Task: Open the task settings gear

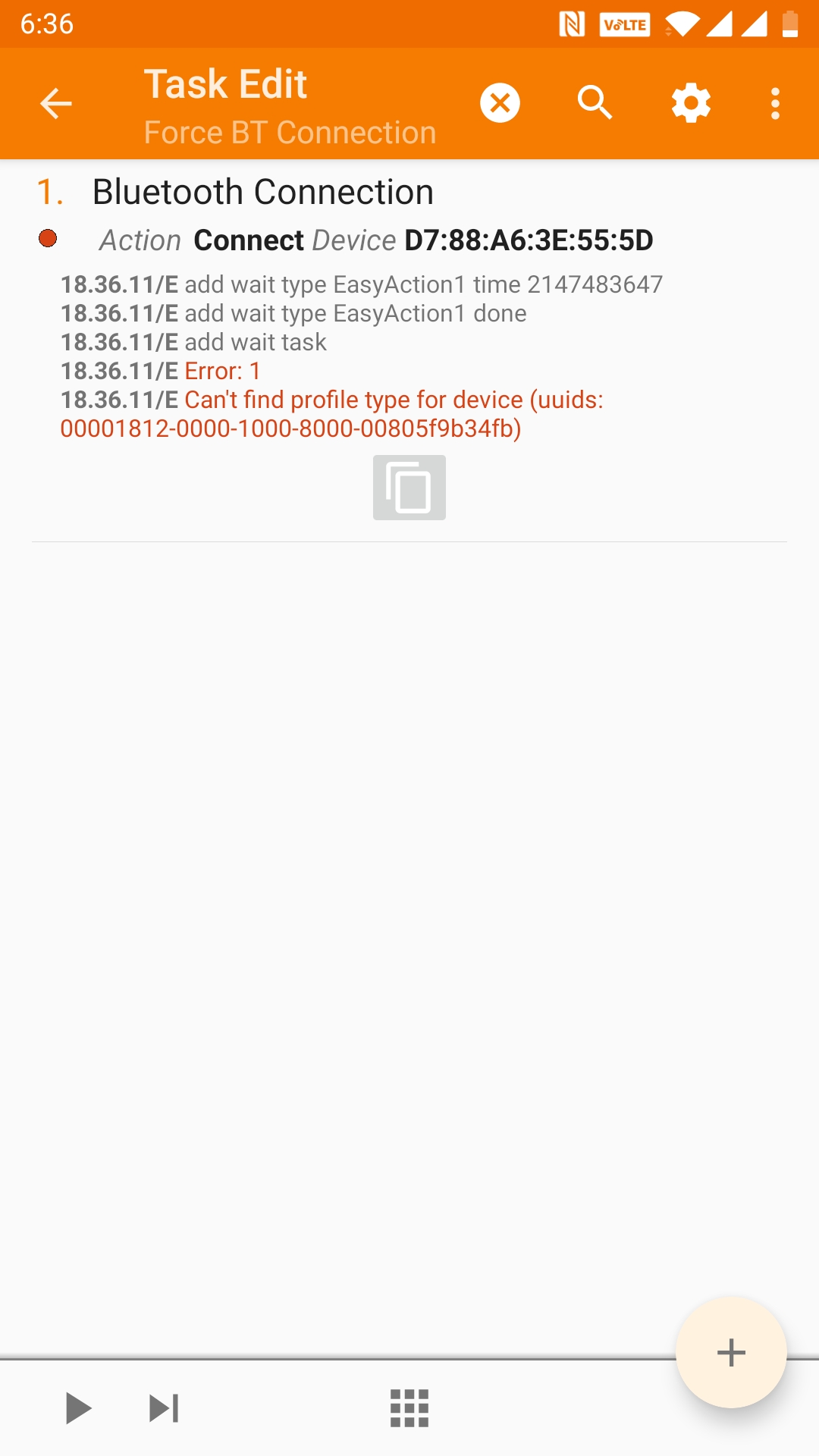Action: (691, 103)
